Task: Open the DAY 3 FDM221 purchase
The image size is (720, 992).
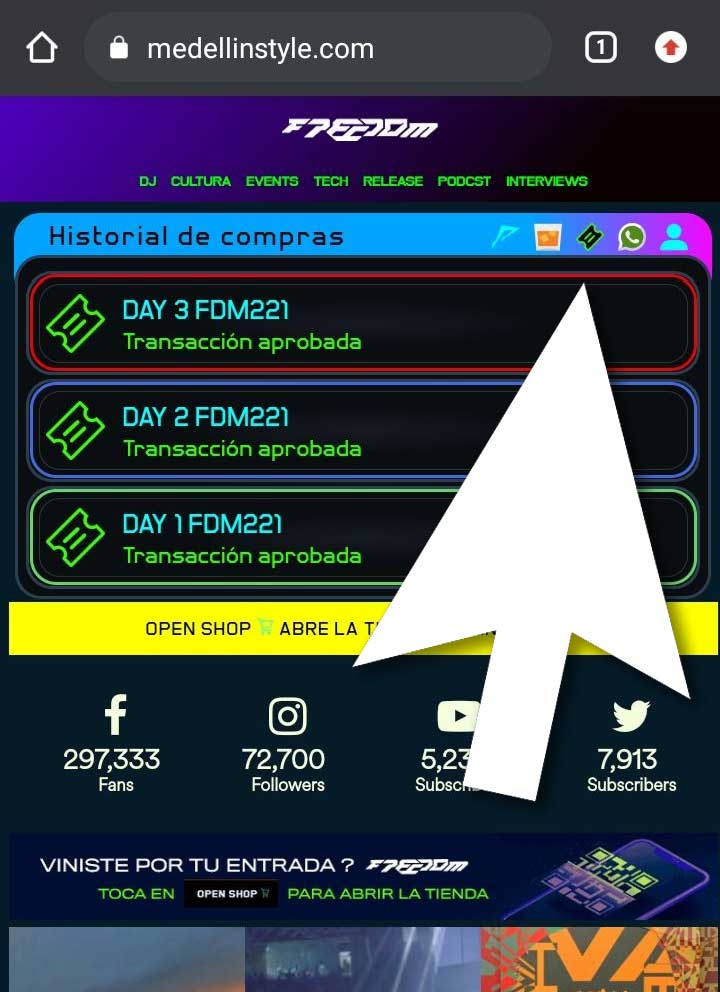Action: pyautogui.click(x=300, y=325)
